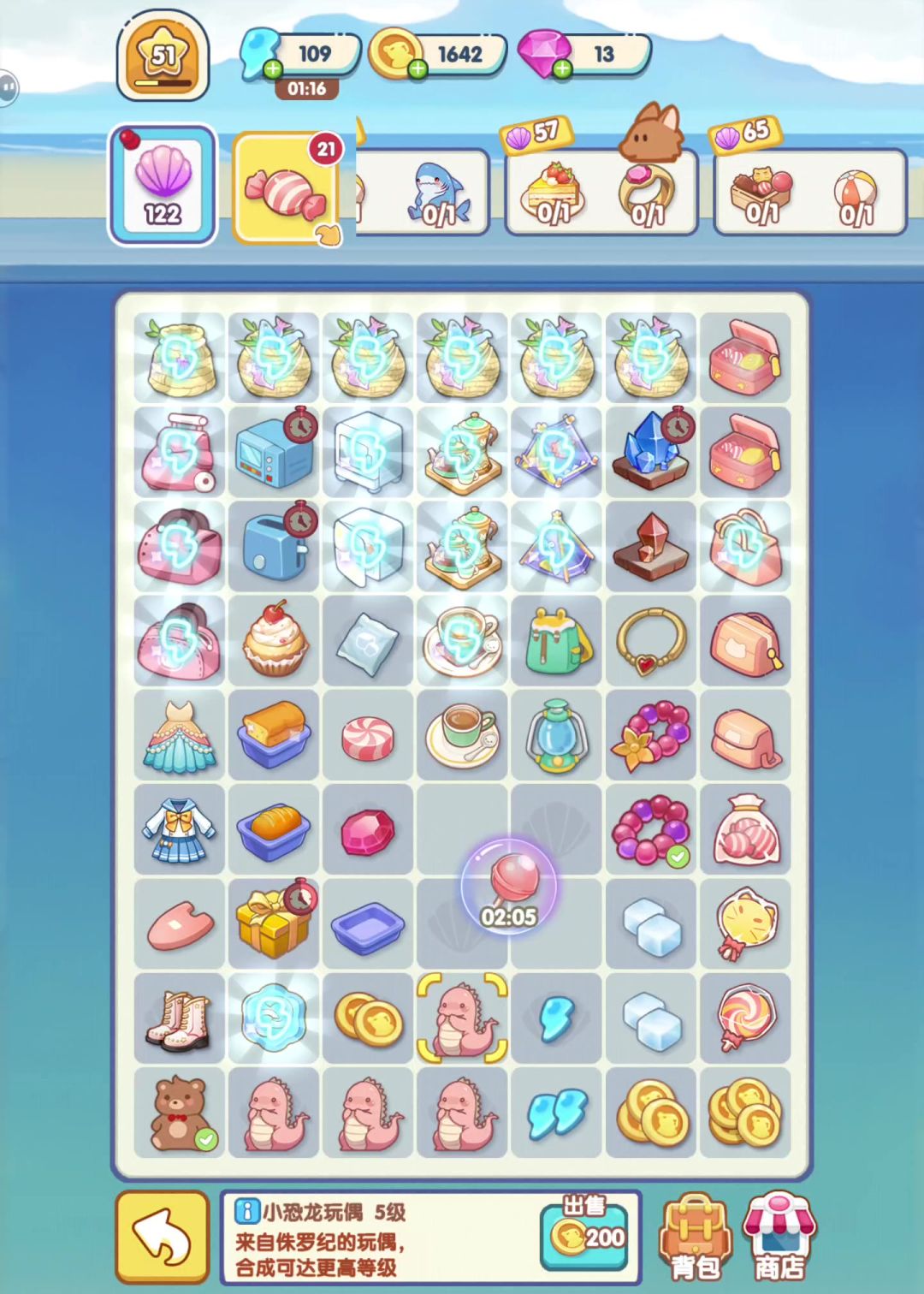Tap the yellow back arrow button
The height and width of the screenshot is (1294, 924).
[x=163, y=1237]
